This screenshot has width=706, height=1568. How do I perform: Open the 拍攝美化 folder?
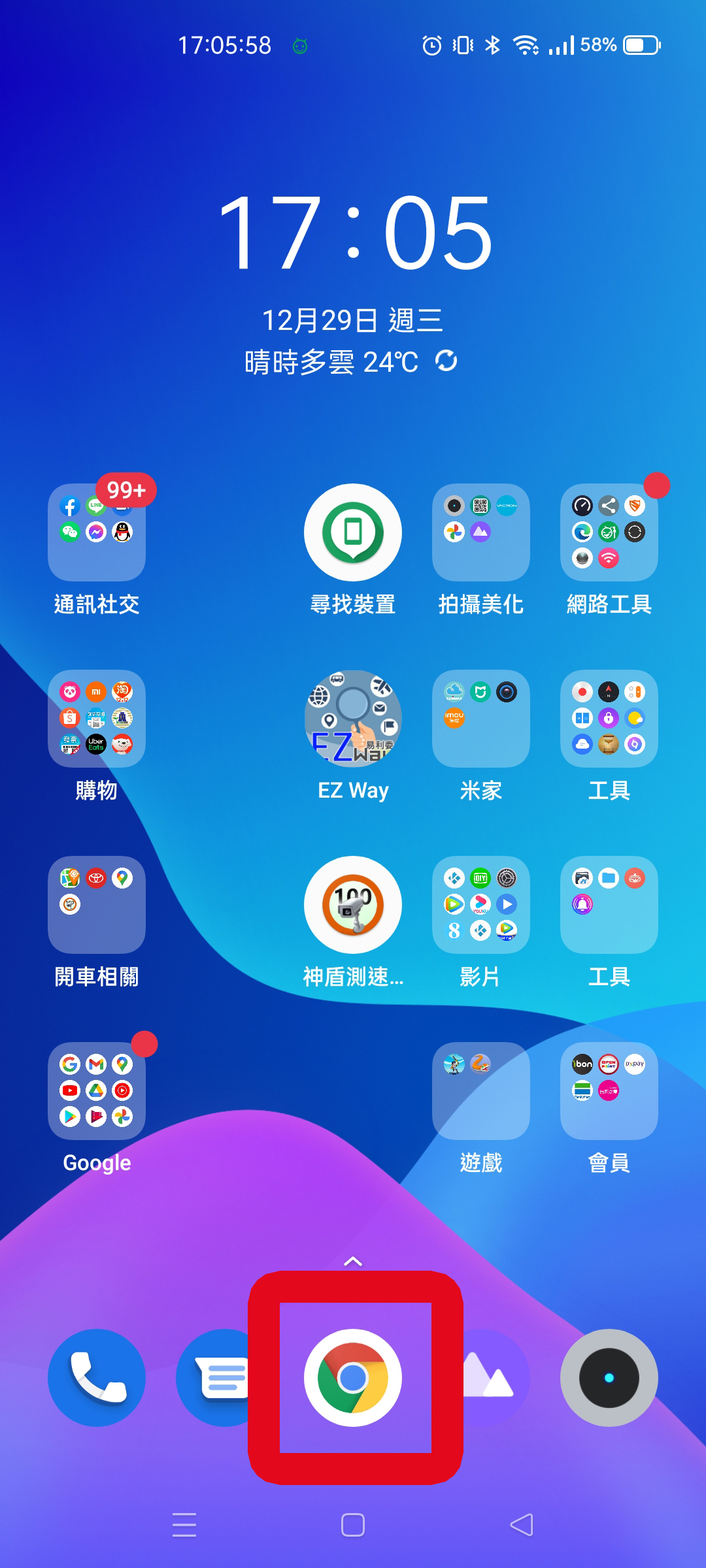[481, 532]
